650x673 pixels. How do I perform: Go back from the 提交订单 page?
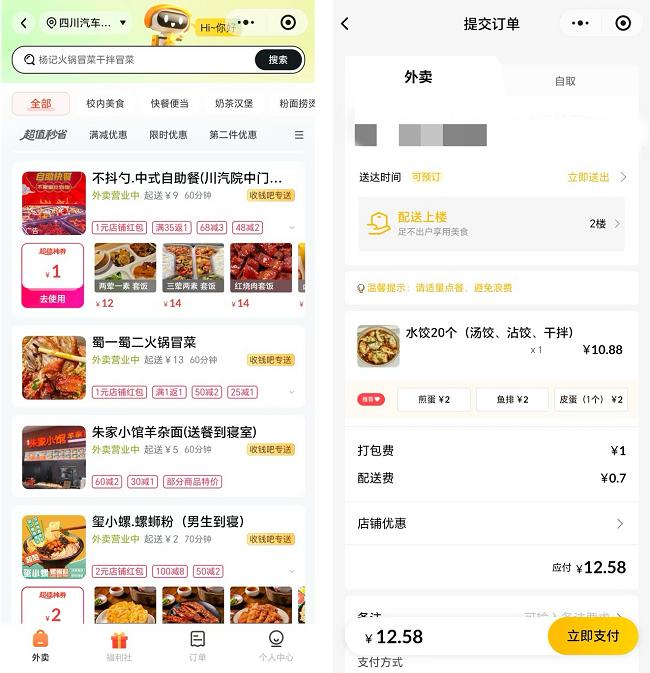[345, 23]
